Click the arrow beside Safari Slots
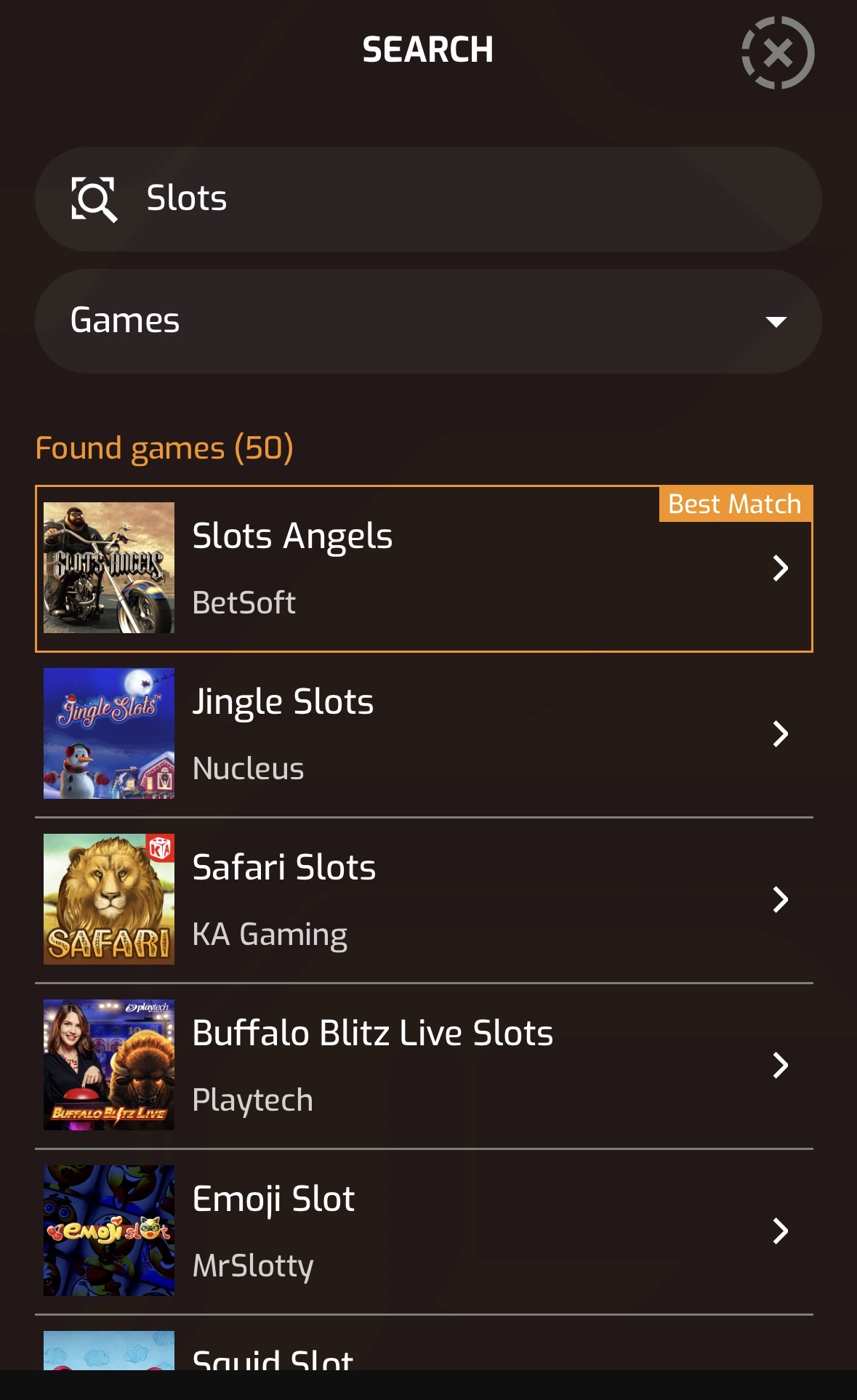 click(780, 899)
